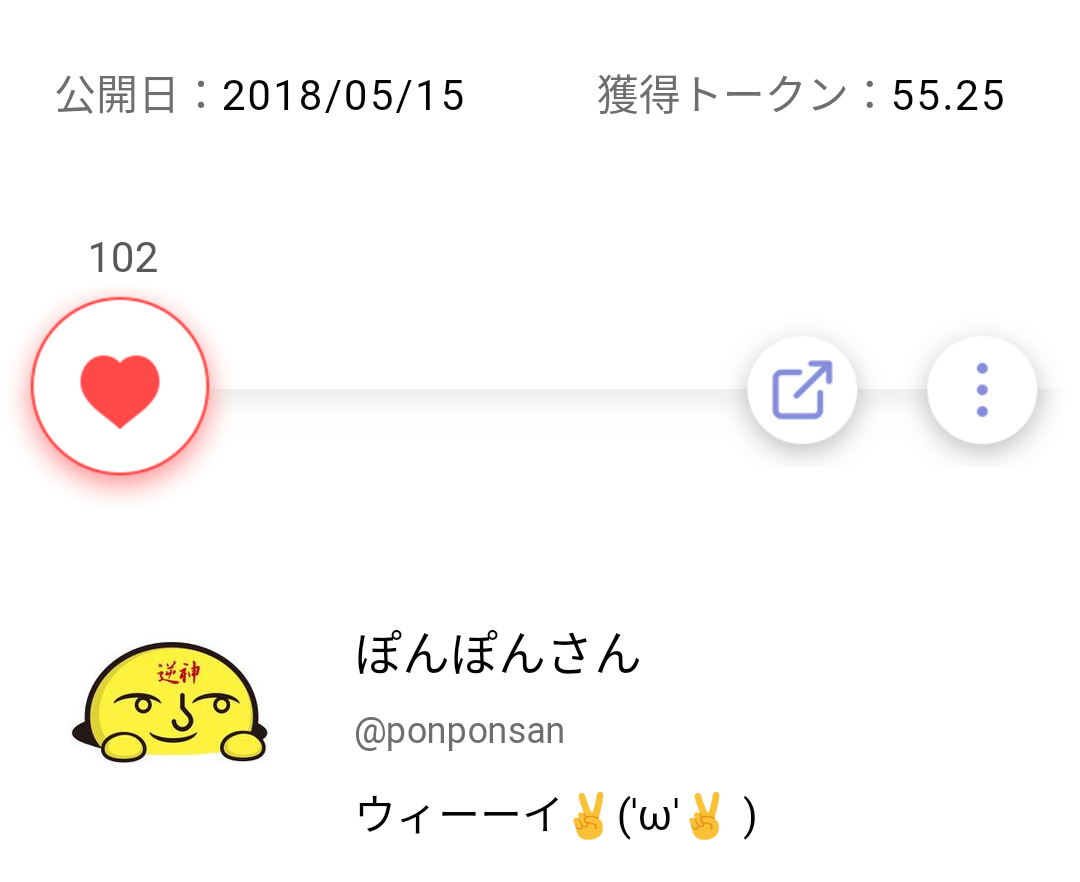The image size is (1080, 882).
Task: Like the article with the heart button
Action: (120, 387)
